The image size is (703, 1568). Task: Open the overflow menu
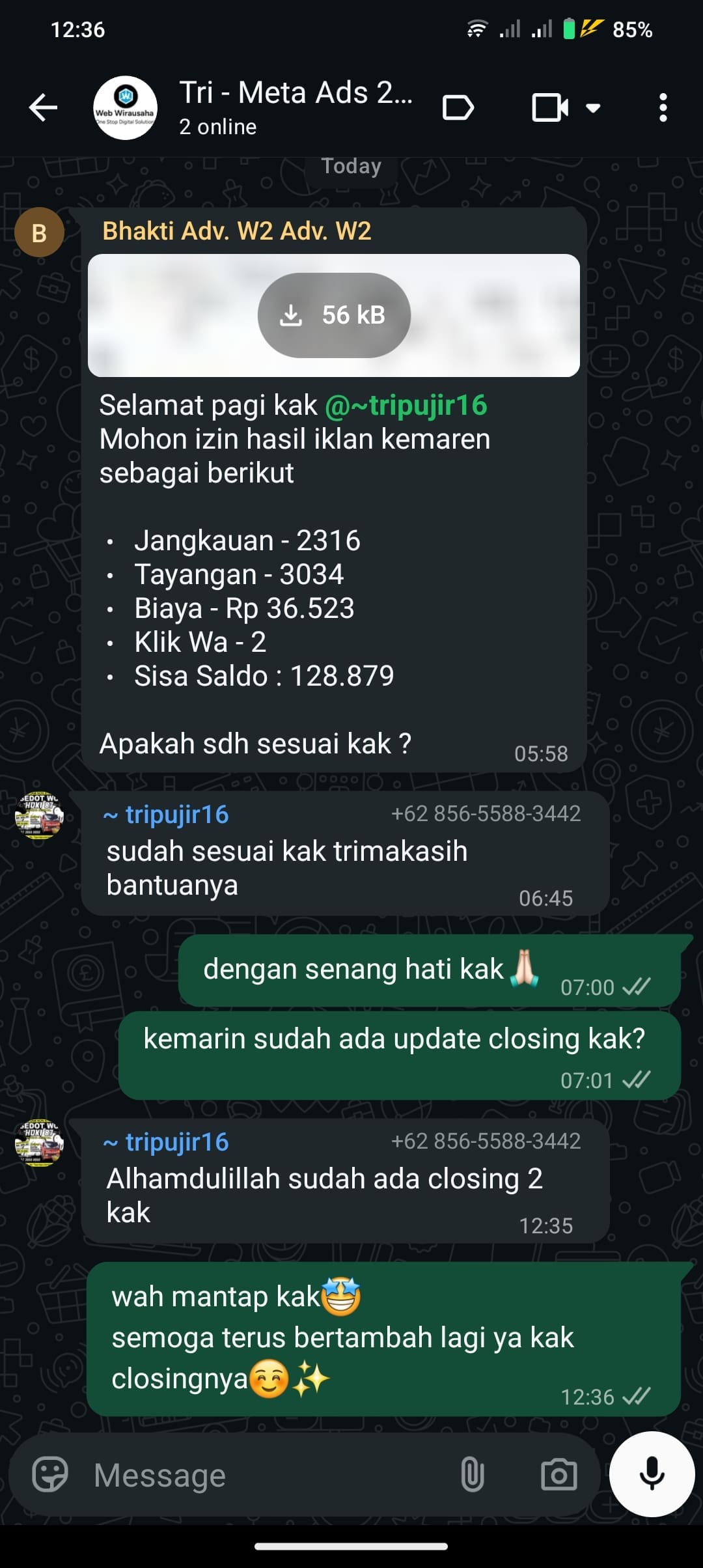point(663,107)
